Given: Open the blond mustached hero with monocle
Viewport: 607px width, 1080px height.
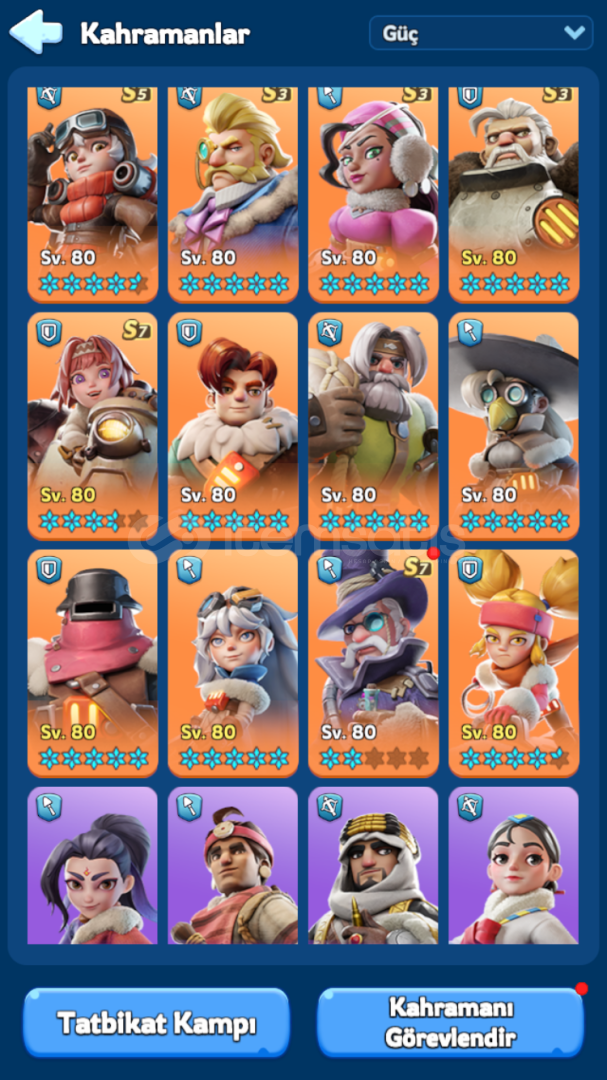Looking at the screenshot, I should [x=233, y=190].
